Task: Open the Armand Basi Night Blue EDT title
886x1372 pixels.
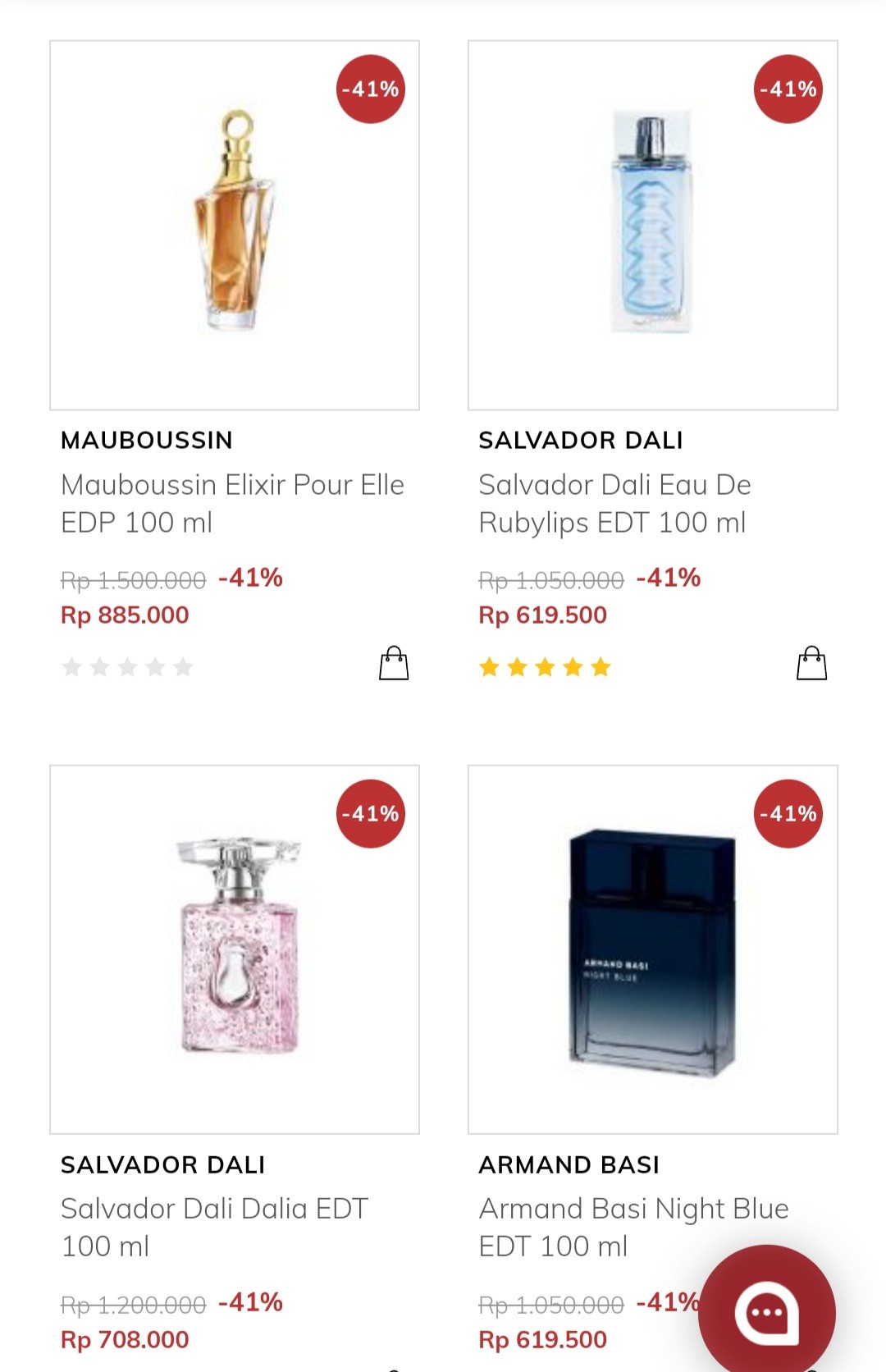Action: pyautogui.click(x=633, y=1227)
